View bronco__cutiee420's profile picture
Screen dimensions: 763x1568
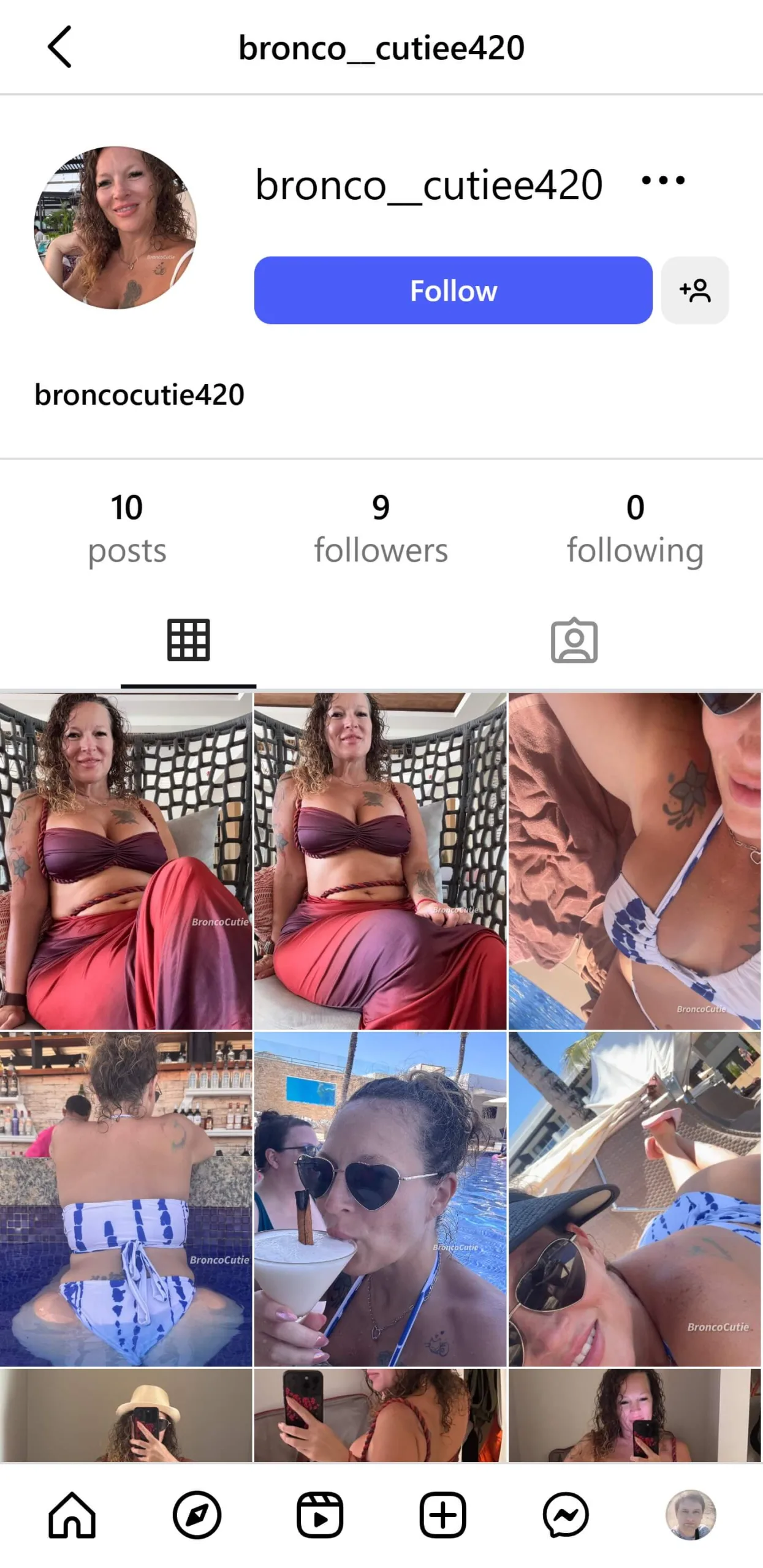point(115,228)
